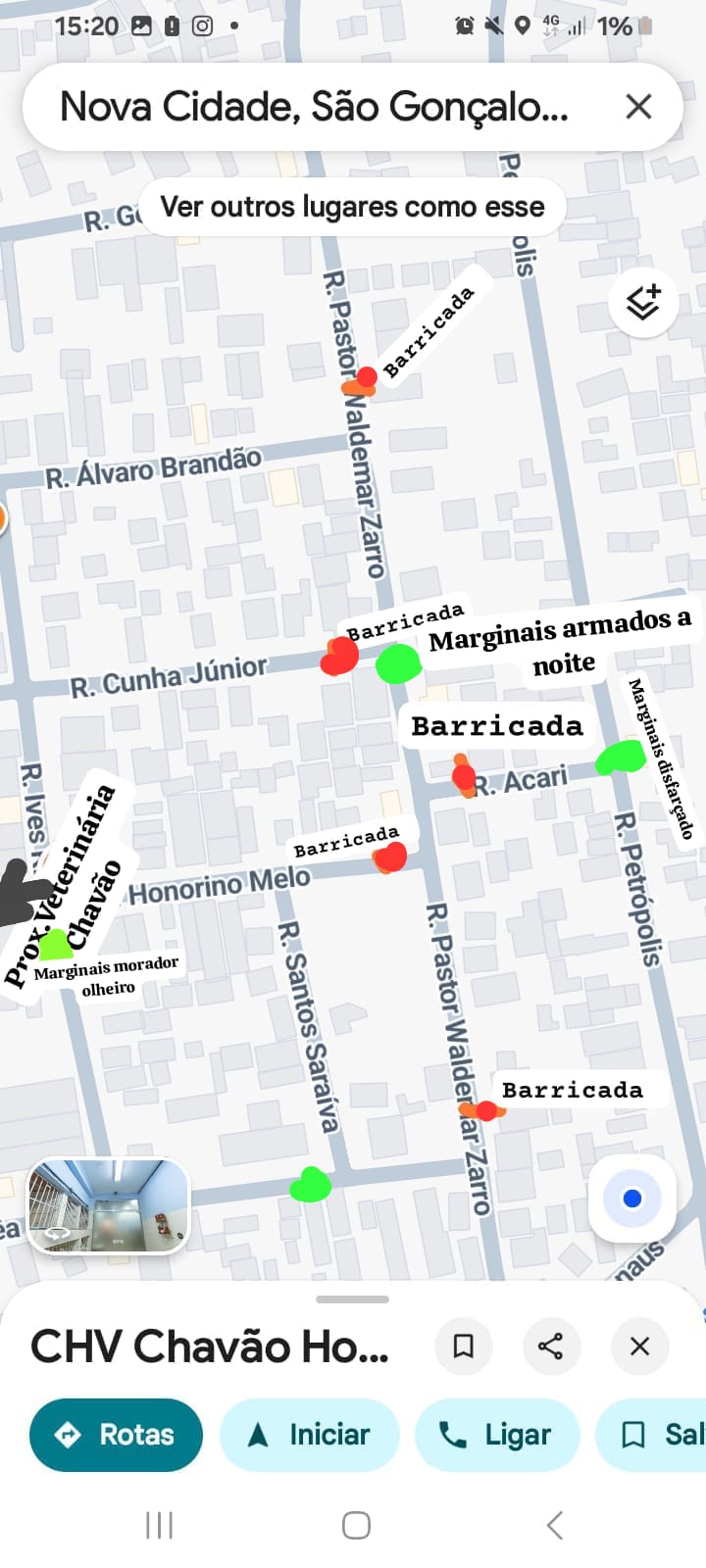Call the place using Ligar

point(497,1435)
